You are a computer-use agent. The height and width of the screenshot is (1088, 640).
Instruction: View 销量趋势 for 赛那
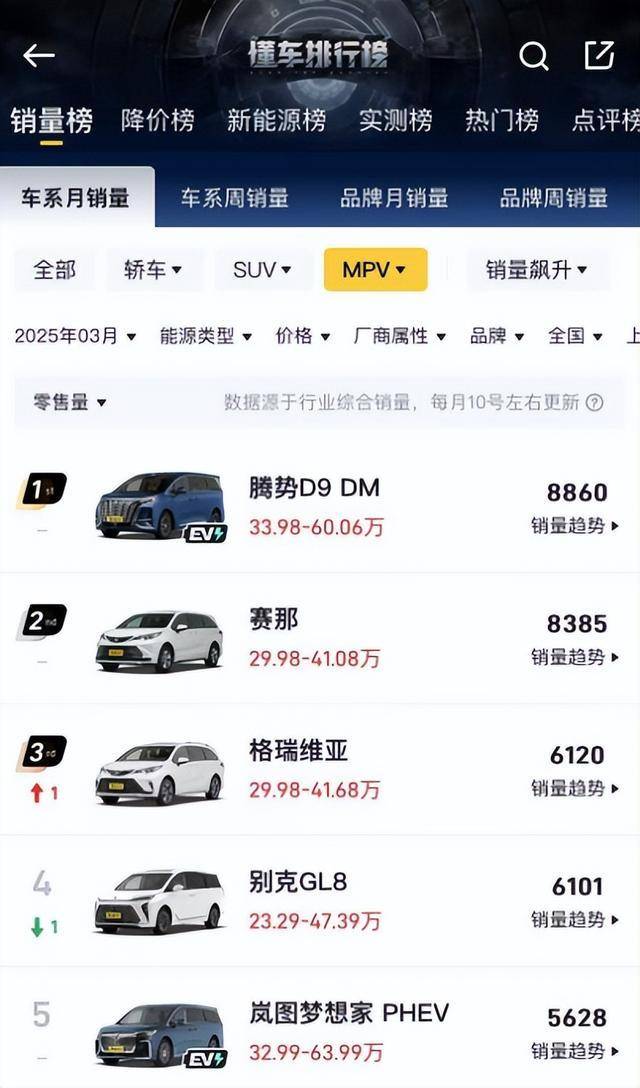tap(575, 656)
